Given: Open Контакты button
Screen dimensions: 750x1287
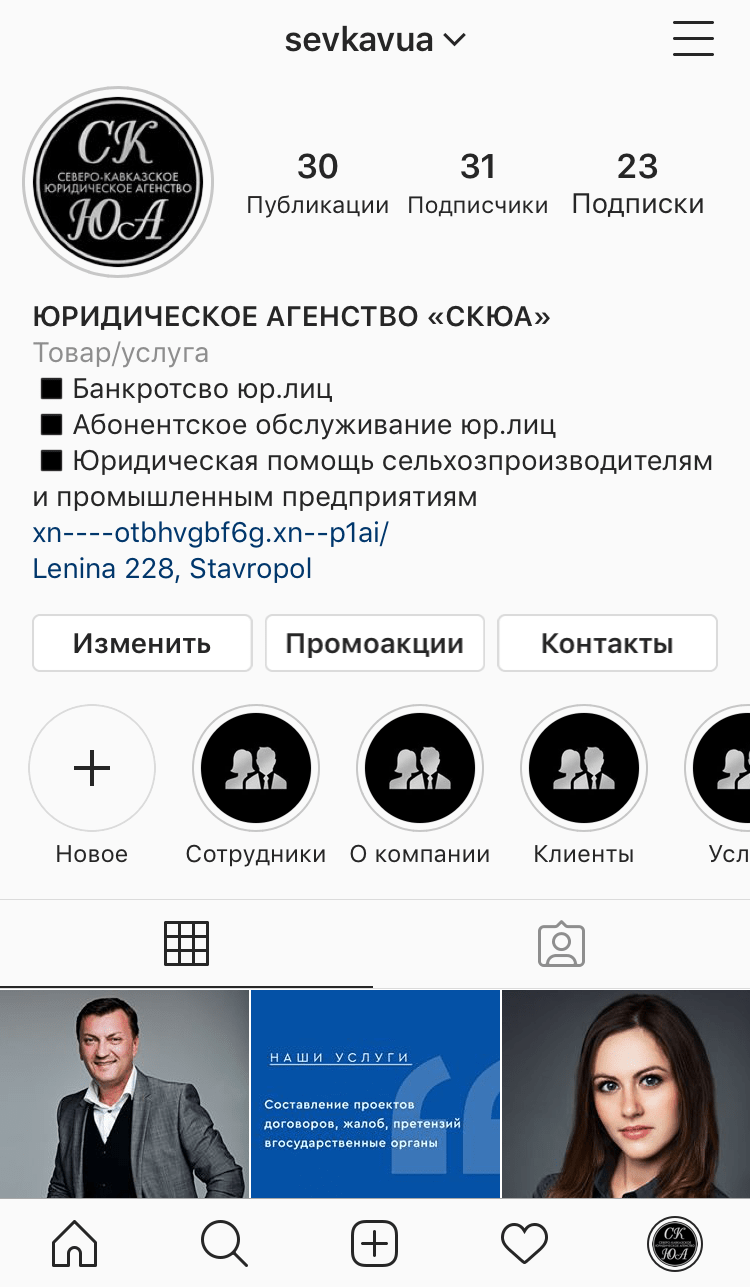Looking at the screenshot, I should click(x=607, y=643).
